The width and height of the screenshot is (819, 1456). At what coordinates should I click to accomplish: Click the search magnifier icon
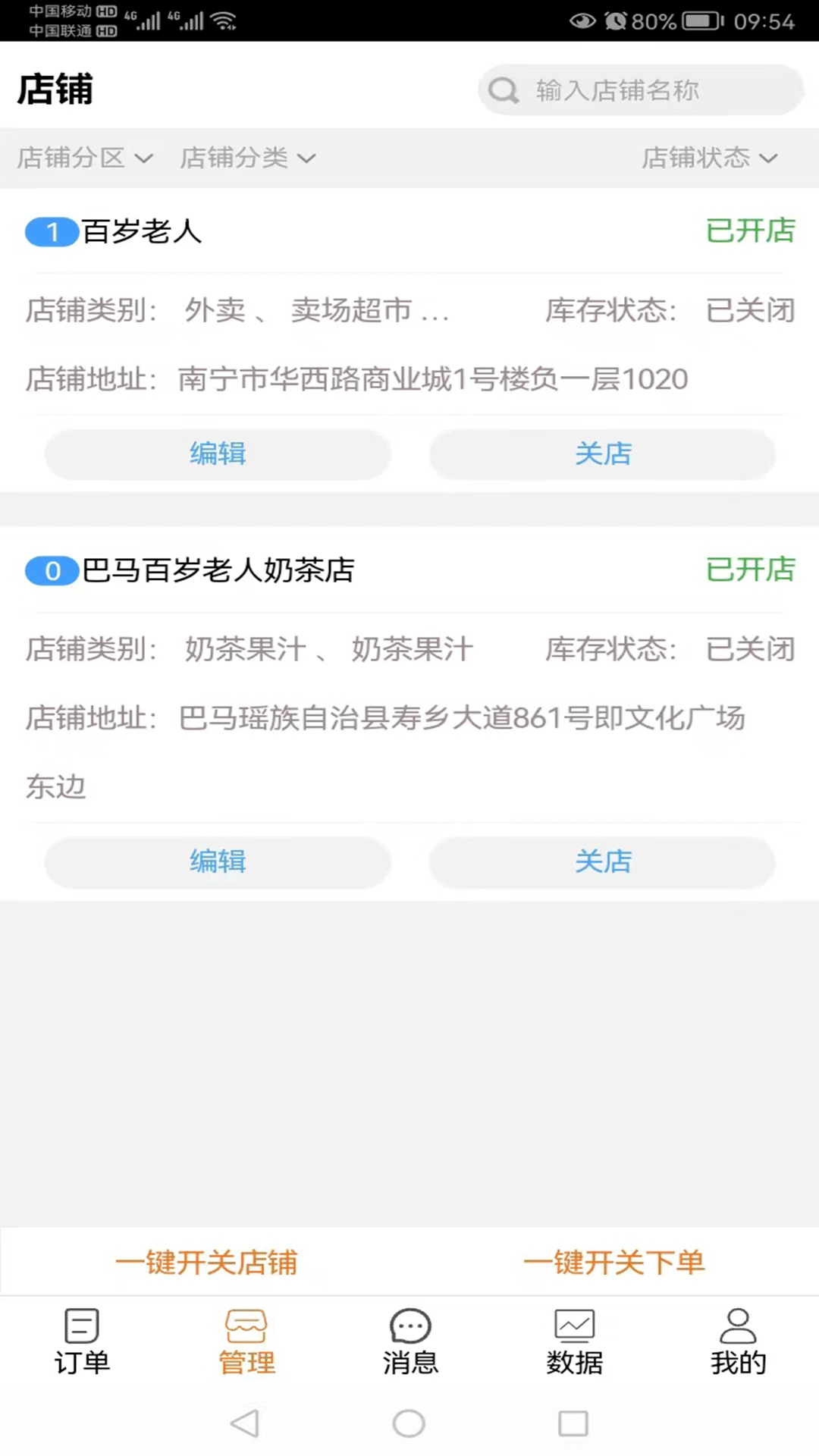pyautogui.click(x=504, y=90)
